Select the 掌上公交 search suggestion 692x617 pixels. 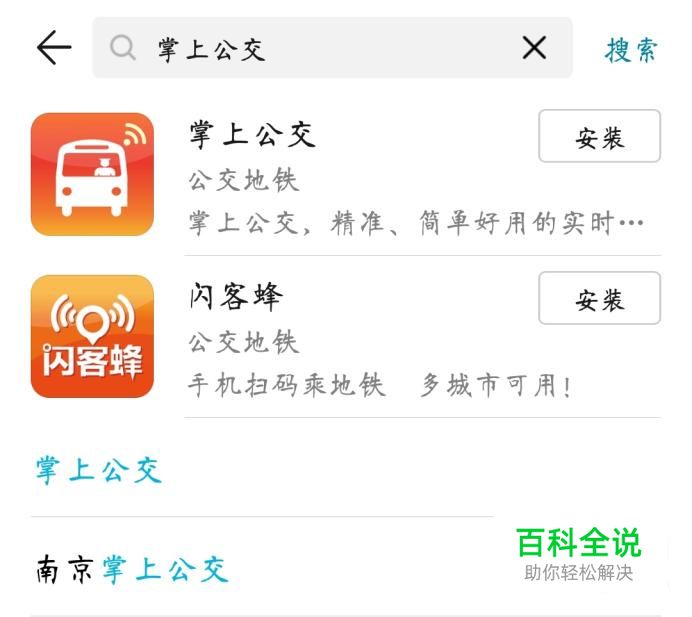[x=99, y=470]
